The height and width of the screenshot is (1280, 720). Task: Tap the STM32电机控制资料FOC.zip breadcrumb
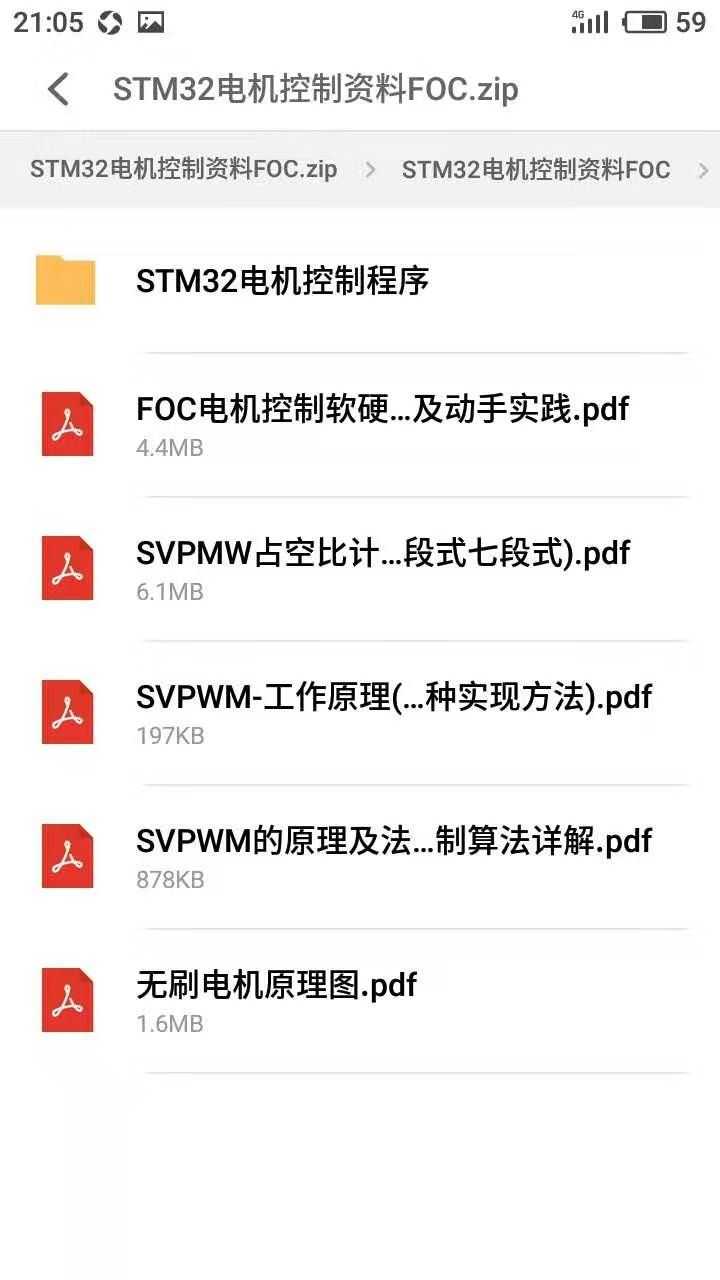(x=183, y=169)
